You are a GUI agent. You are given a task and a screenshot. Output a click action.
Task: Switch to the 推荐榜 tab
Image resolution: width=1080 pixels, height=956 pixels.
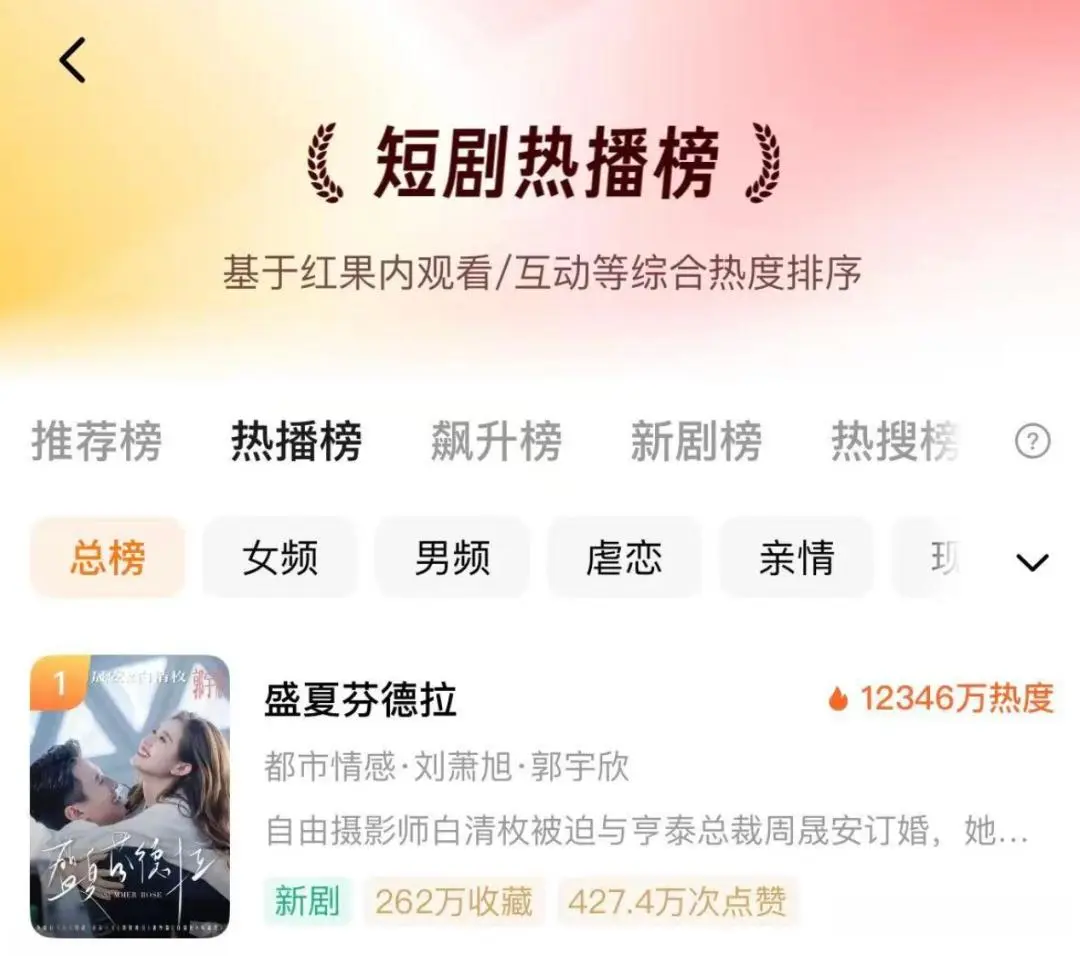click(x=96, y=441)
